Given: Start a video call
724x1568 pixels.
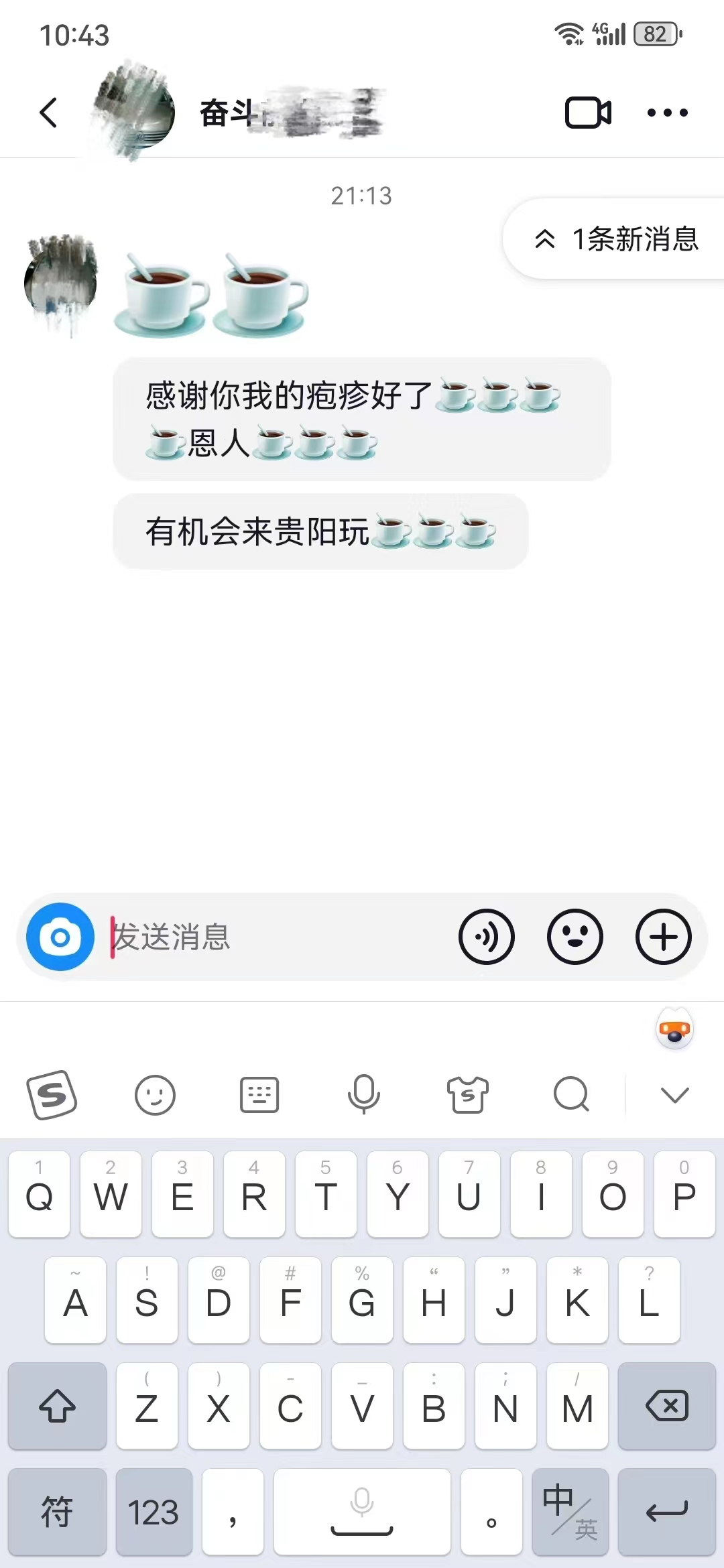Looking at the screenshot, I should (588, 113).
